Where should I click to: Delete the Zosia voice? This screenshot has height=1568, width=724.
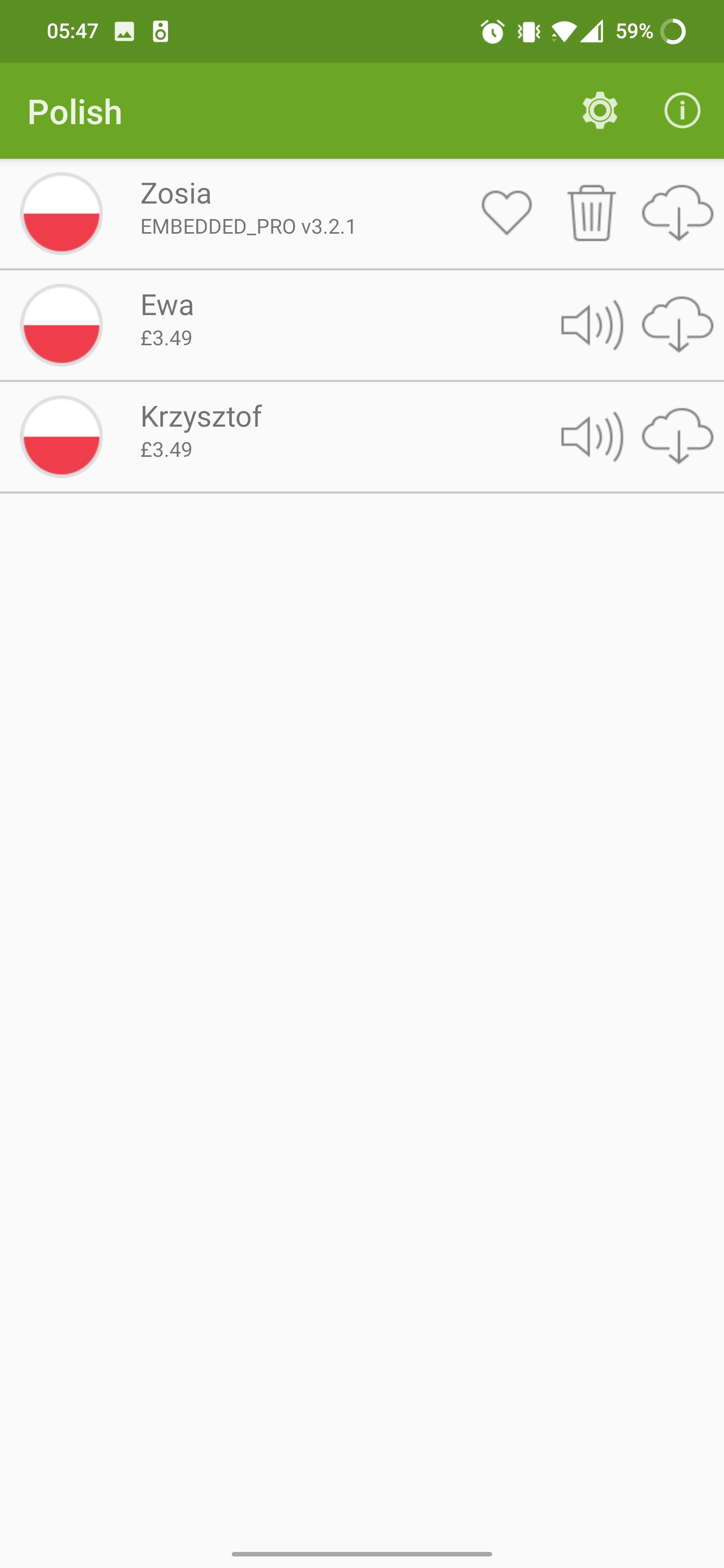tap(591, 213)
